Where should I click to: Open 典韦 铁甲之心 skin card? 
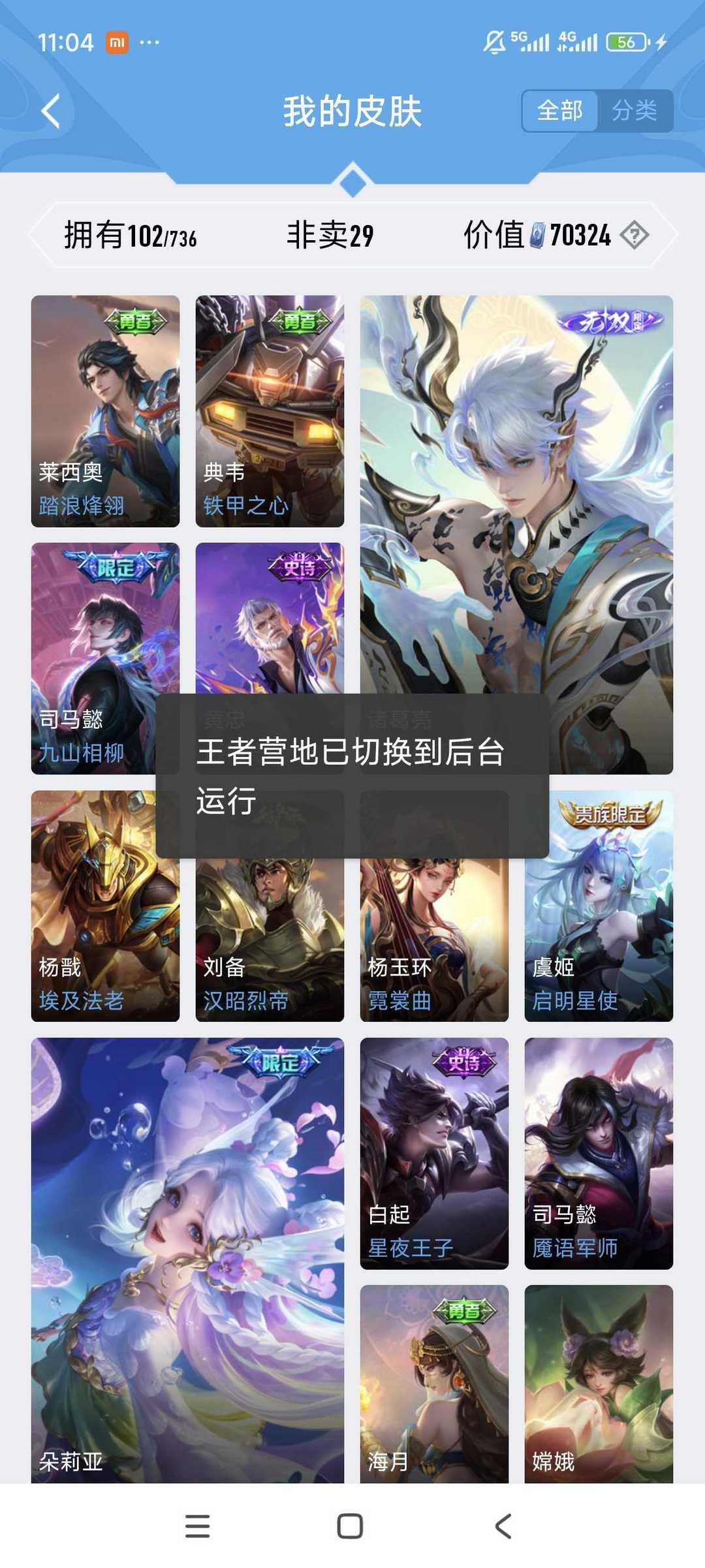pos(270,411)
